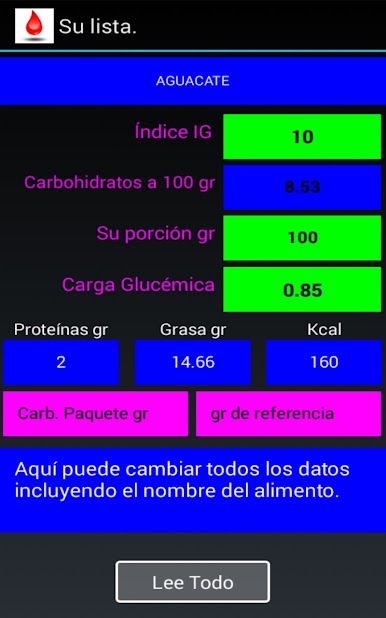
Task: Tap the Carb. Paquete gr field
Action: pyautogui.click(x=95, y=413)
